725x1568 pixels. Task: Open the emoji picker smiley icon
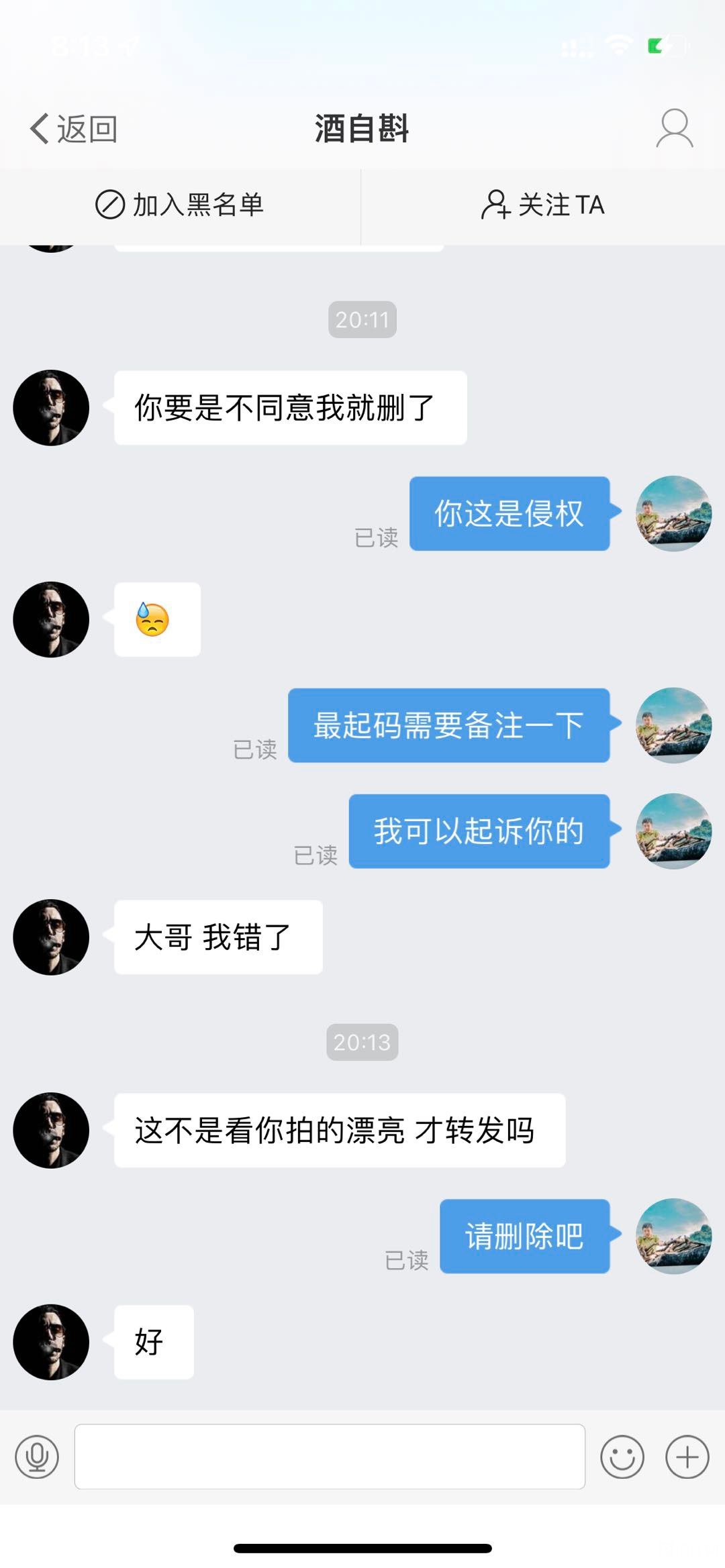pyautogui.click(x=622, y=1457)
